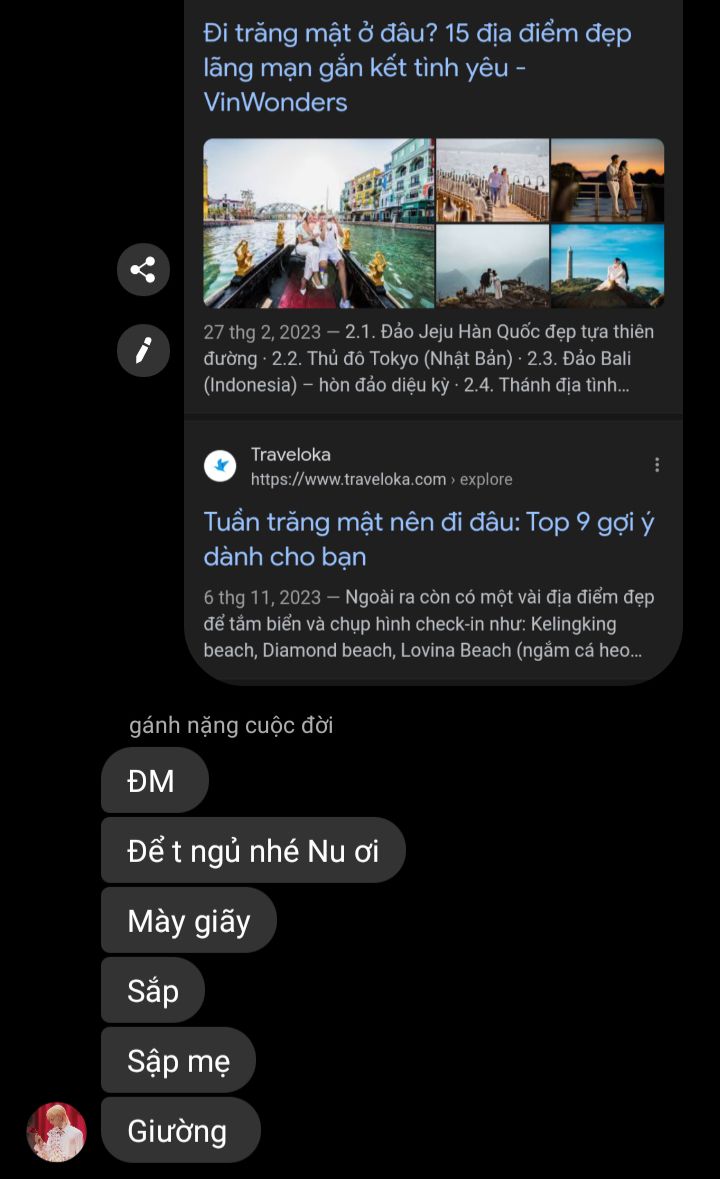This screenshot has width=720, height=1179.
Task: Open the sender's profile avatar
Action: point(56,1132)
